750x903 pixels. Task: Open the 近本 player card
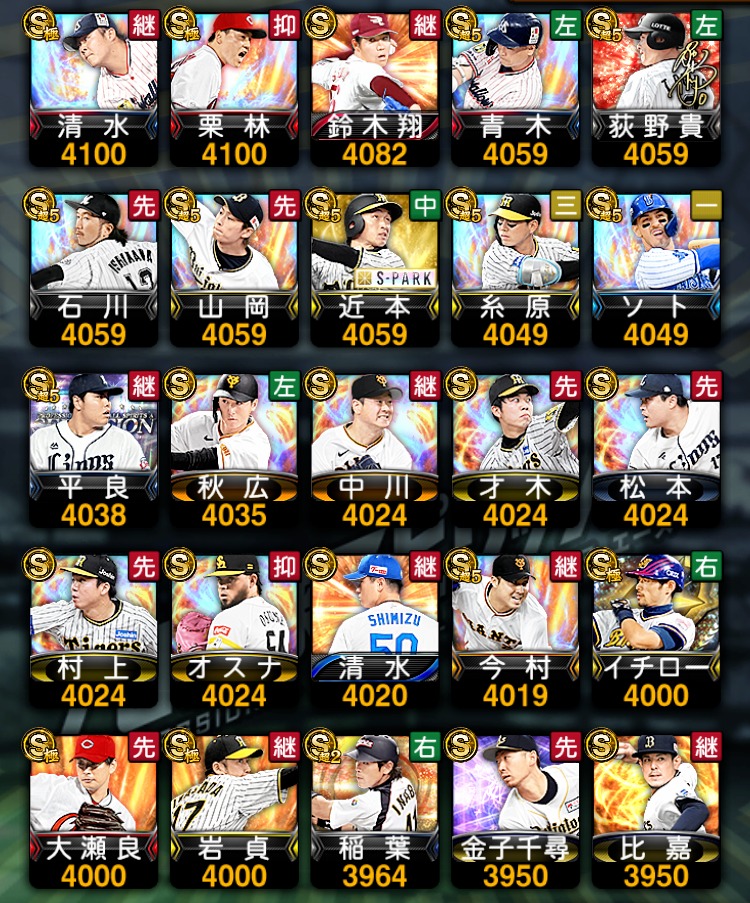[374, 266]
